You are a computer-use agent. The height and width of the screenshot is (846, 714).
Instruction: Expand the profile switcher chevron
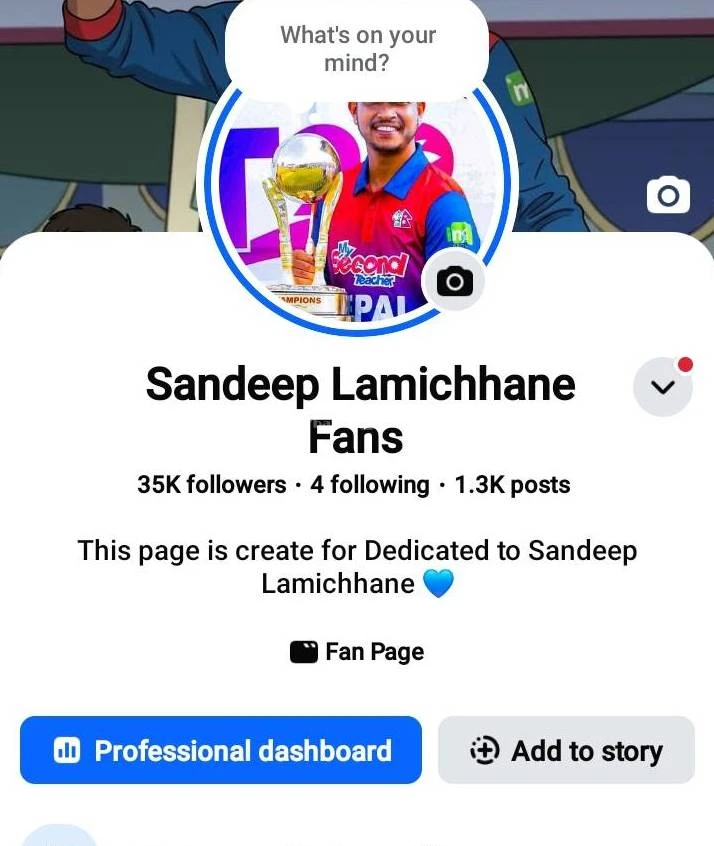663,387
